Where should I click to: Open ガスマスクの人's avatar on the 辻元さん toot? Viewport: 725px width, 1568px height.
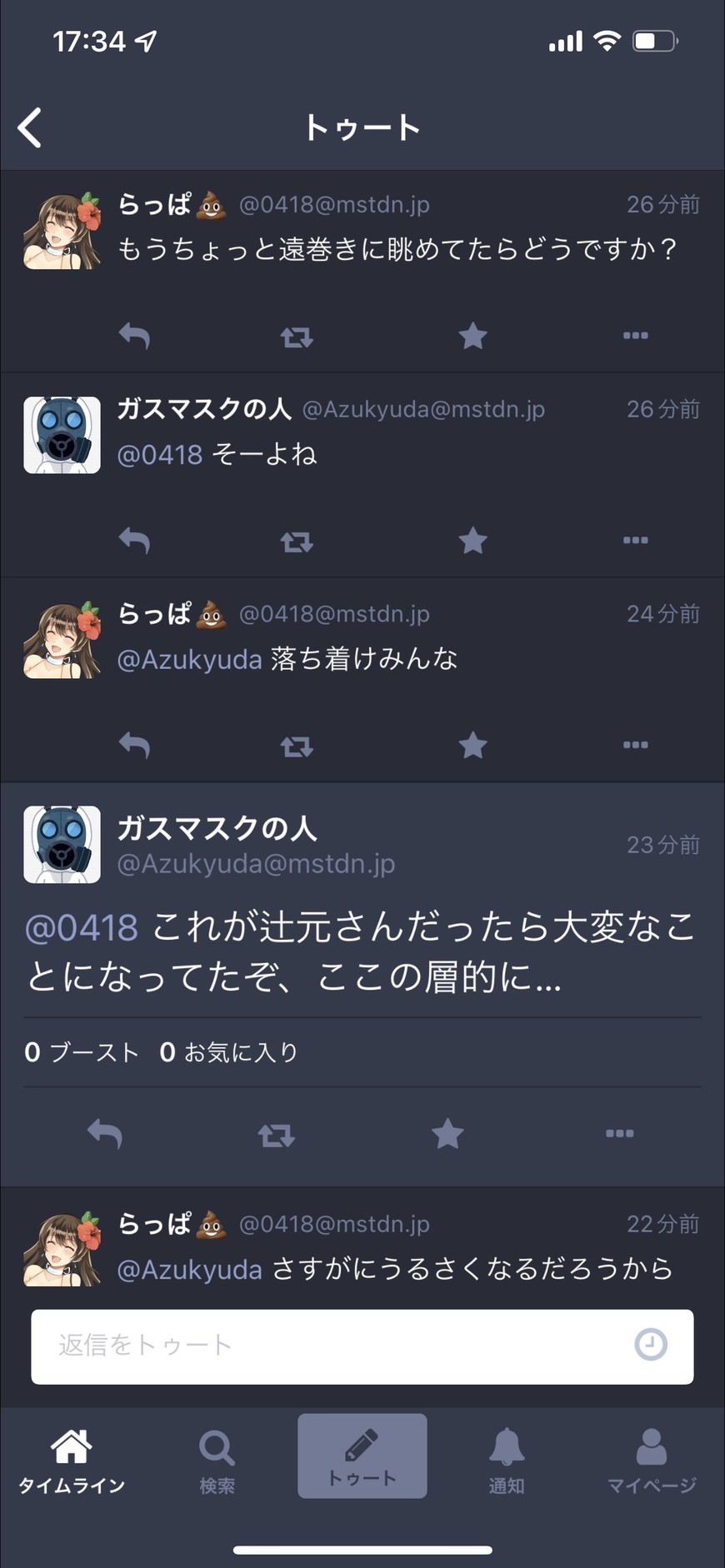coord(62,844)
